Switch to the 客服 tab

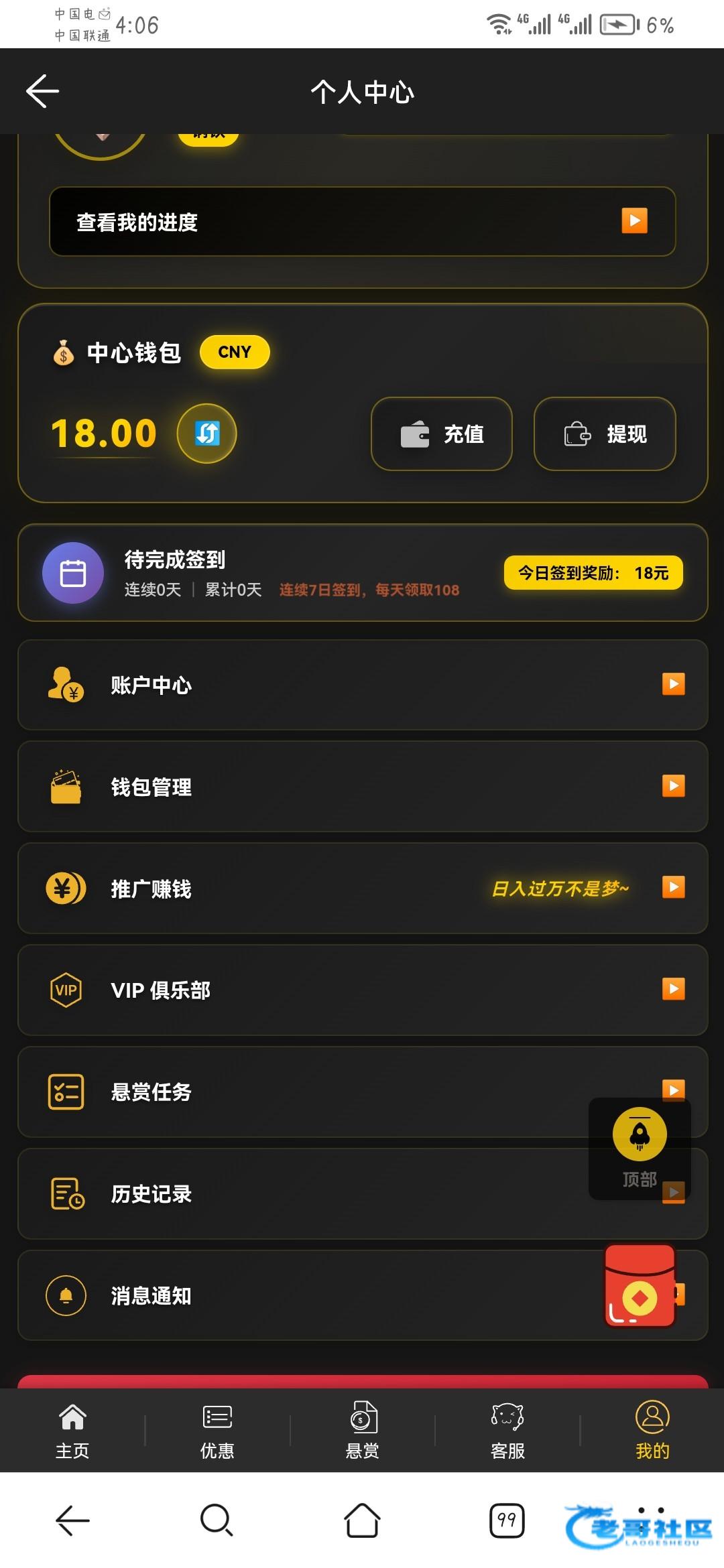click(x=507, y=1431)
